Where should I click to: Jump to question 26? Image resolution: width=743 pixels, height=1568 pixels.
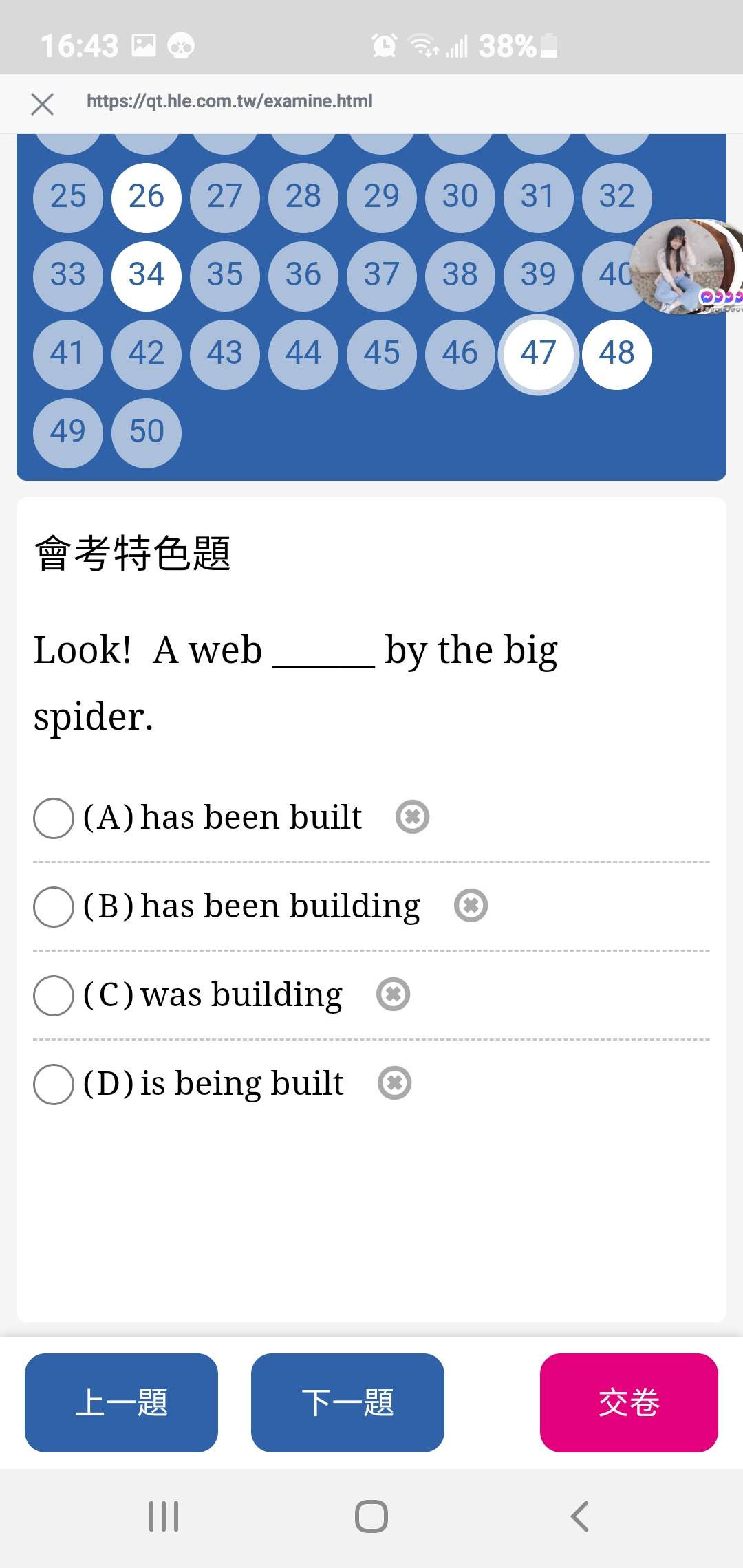[147, 197]
